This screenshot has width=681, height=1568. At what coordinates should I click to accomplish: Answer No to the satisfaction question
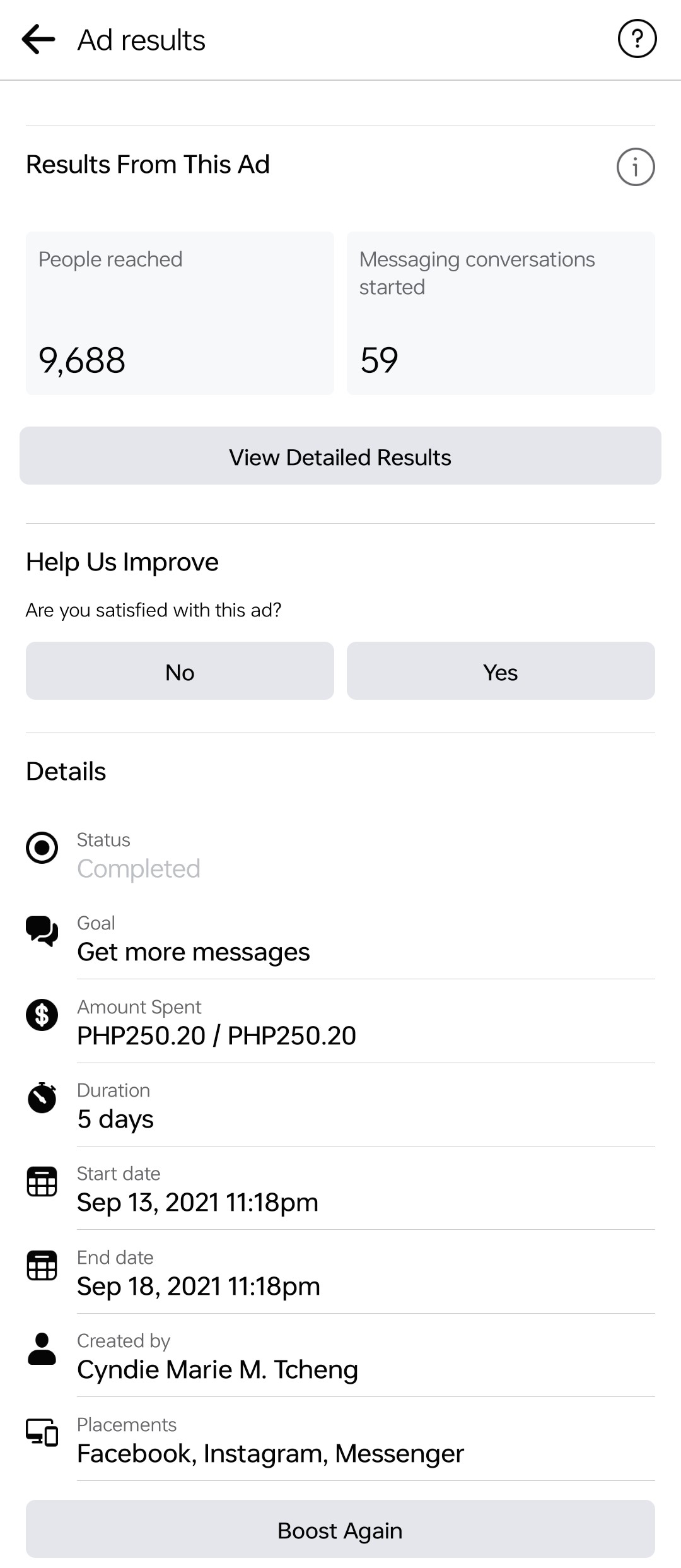[x=180, y=671]
